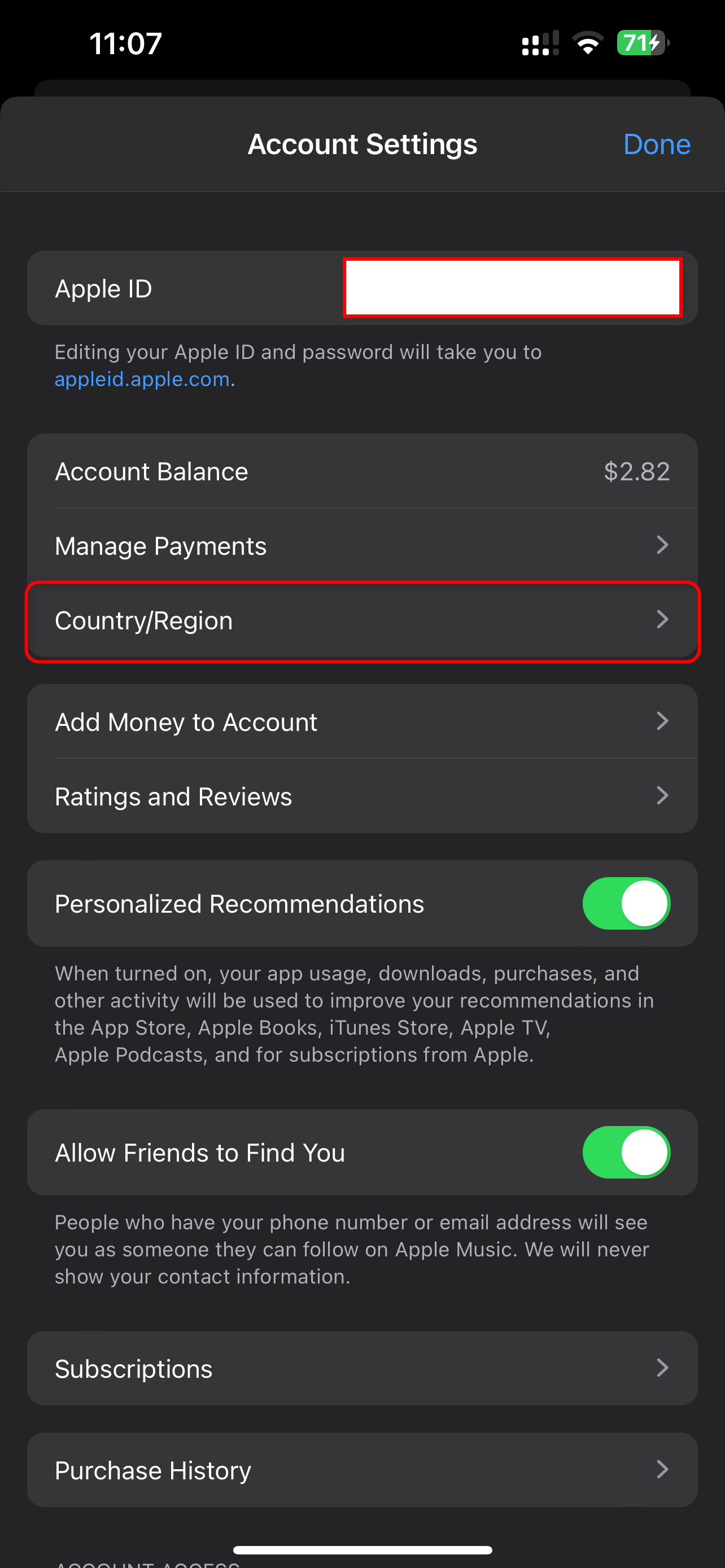Viewport: 725px width, 1568px height.
Task: Tap Done to close Account Settings
Action: click(x=656, y=144)
